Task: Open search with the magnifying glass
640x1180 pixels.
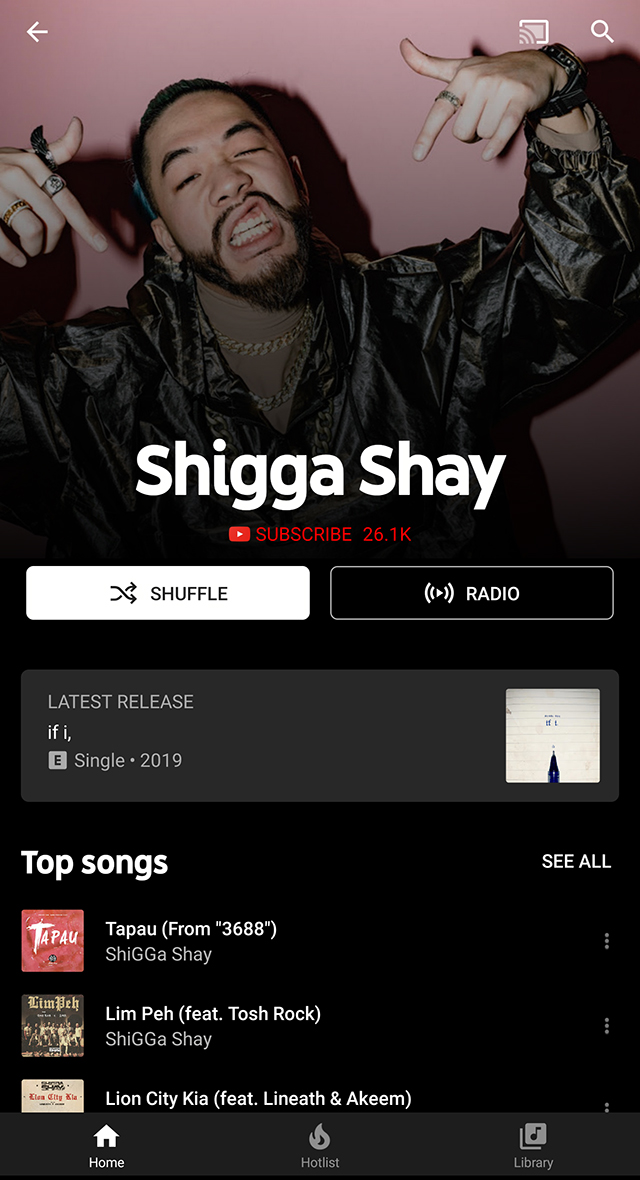Action: point(602,32)
